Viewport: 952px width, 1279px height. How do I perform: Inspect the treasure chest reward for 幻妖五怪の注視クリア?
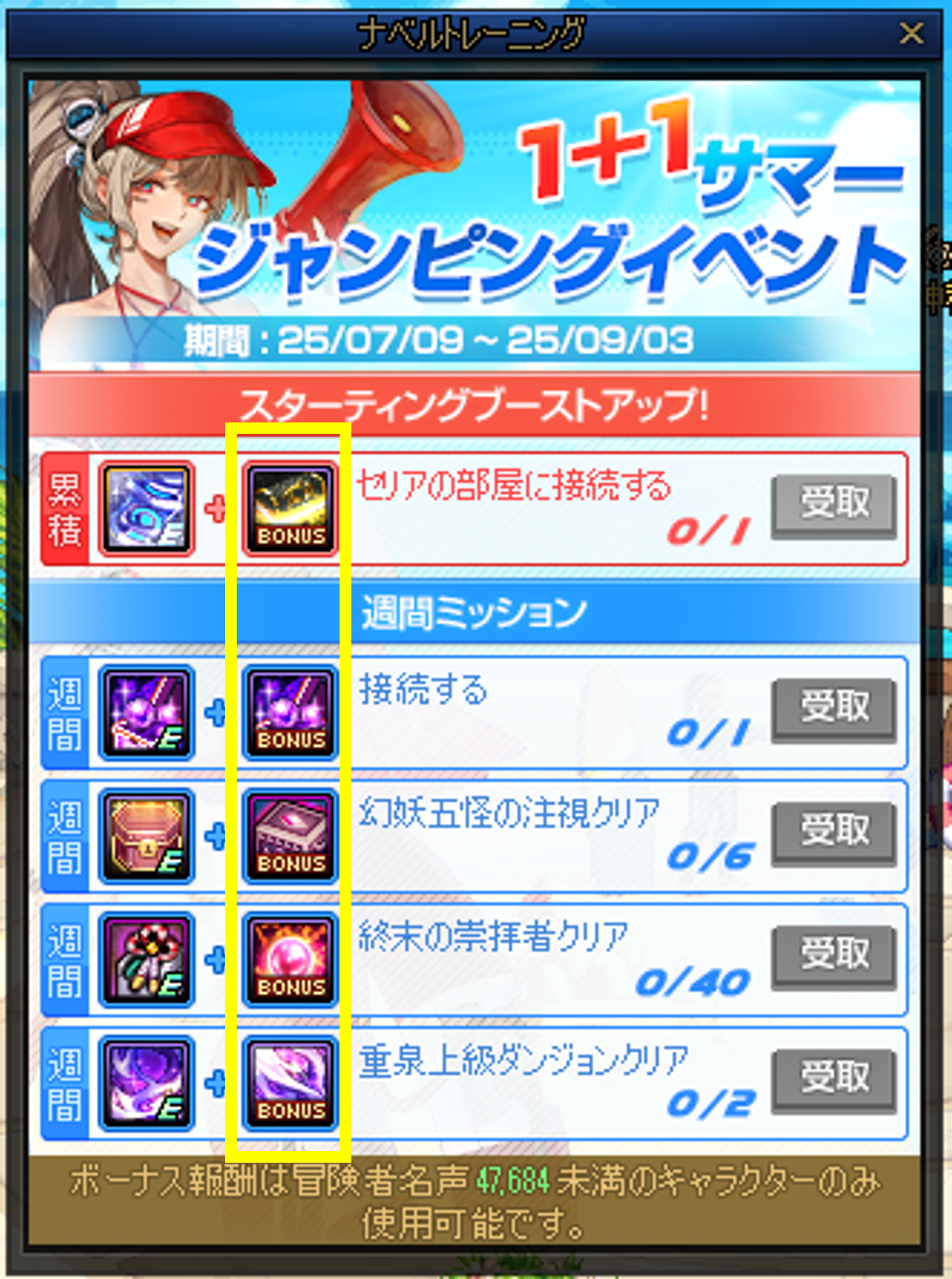tap(146, 836)
